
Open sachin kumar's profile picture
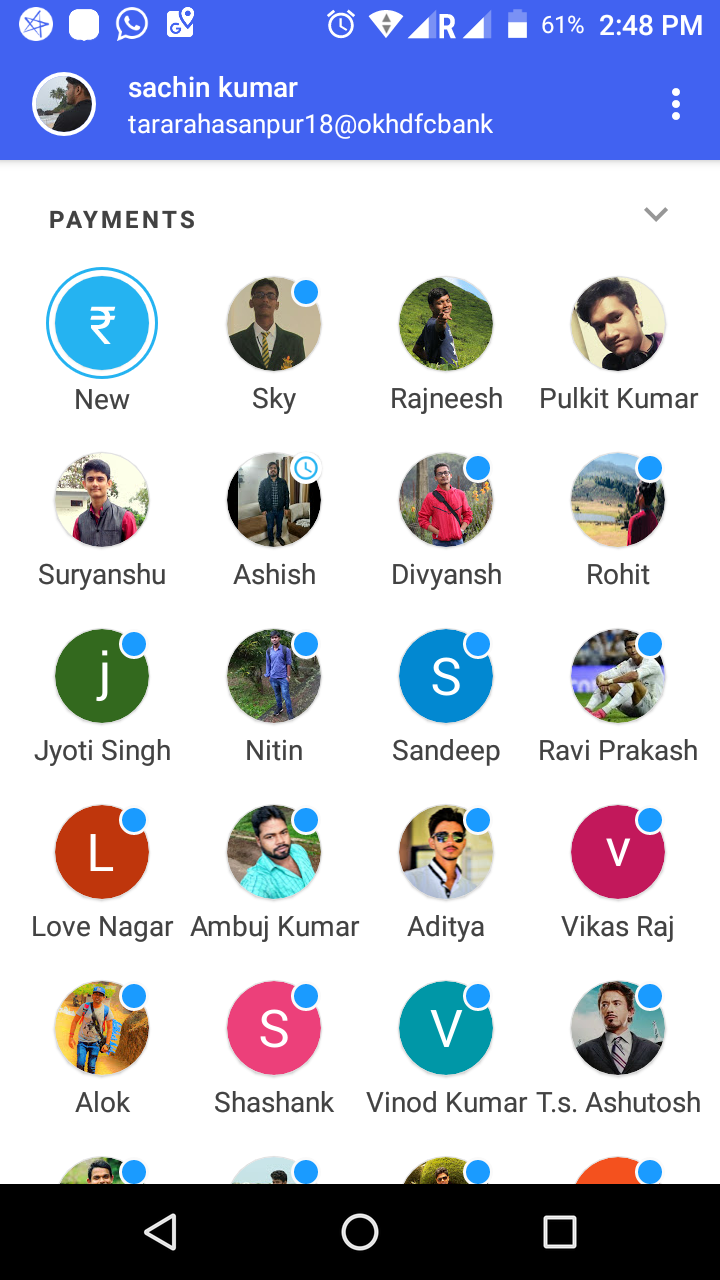coord(64,104)
